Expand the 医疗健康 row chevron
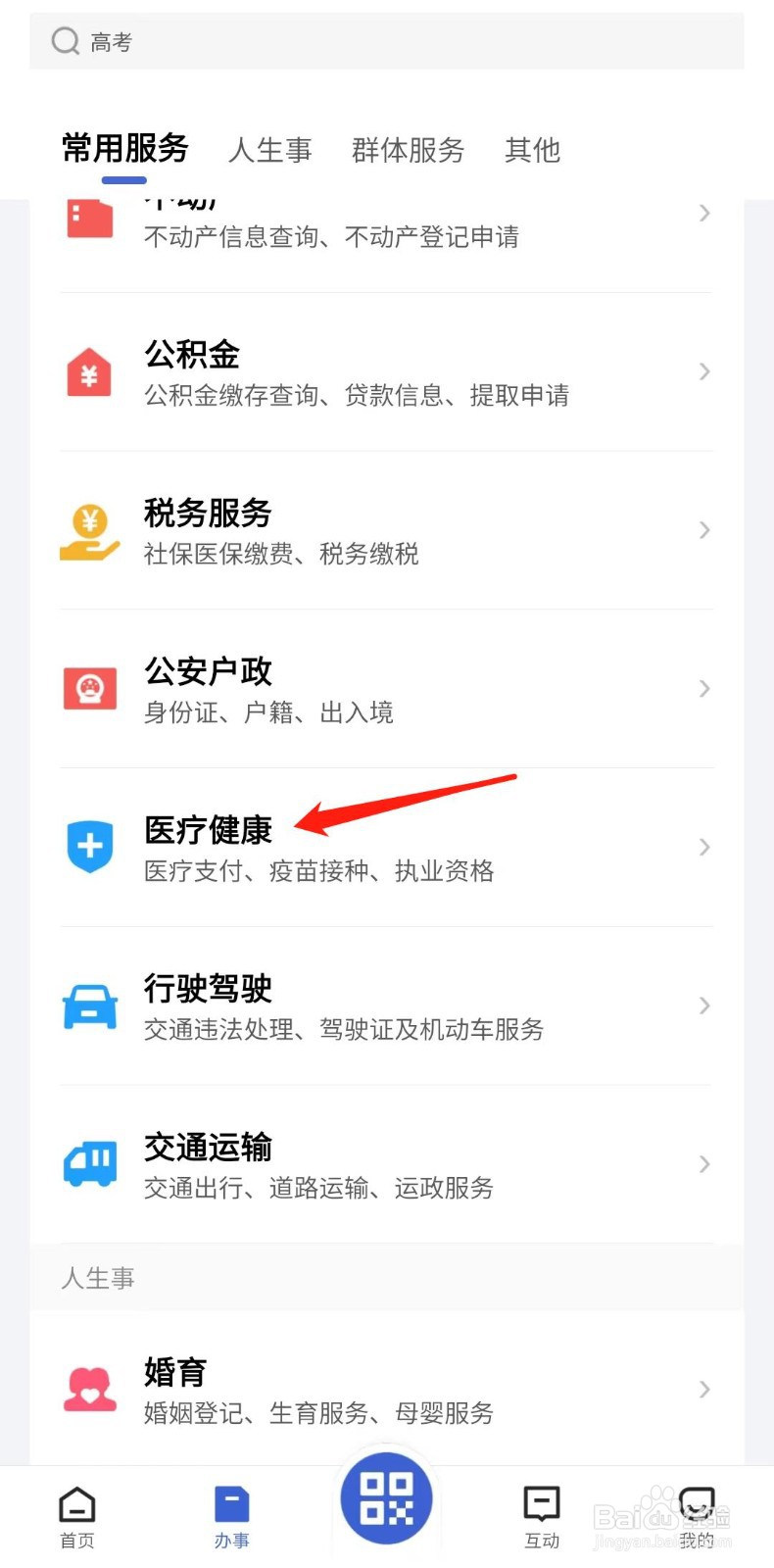The height and width of the screenshot is (1568, 774). tap(703, 847)
